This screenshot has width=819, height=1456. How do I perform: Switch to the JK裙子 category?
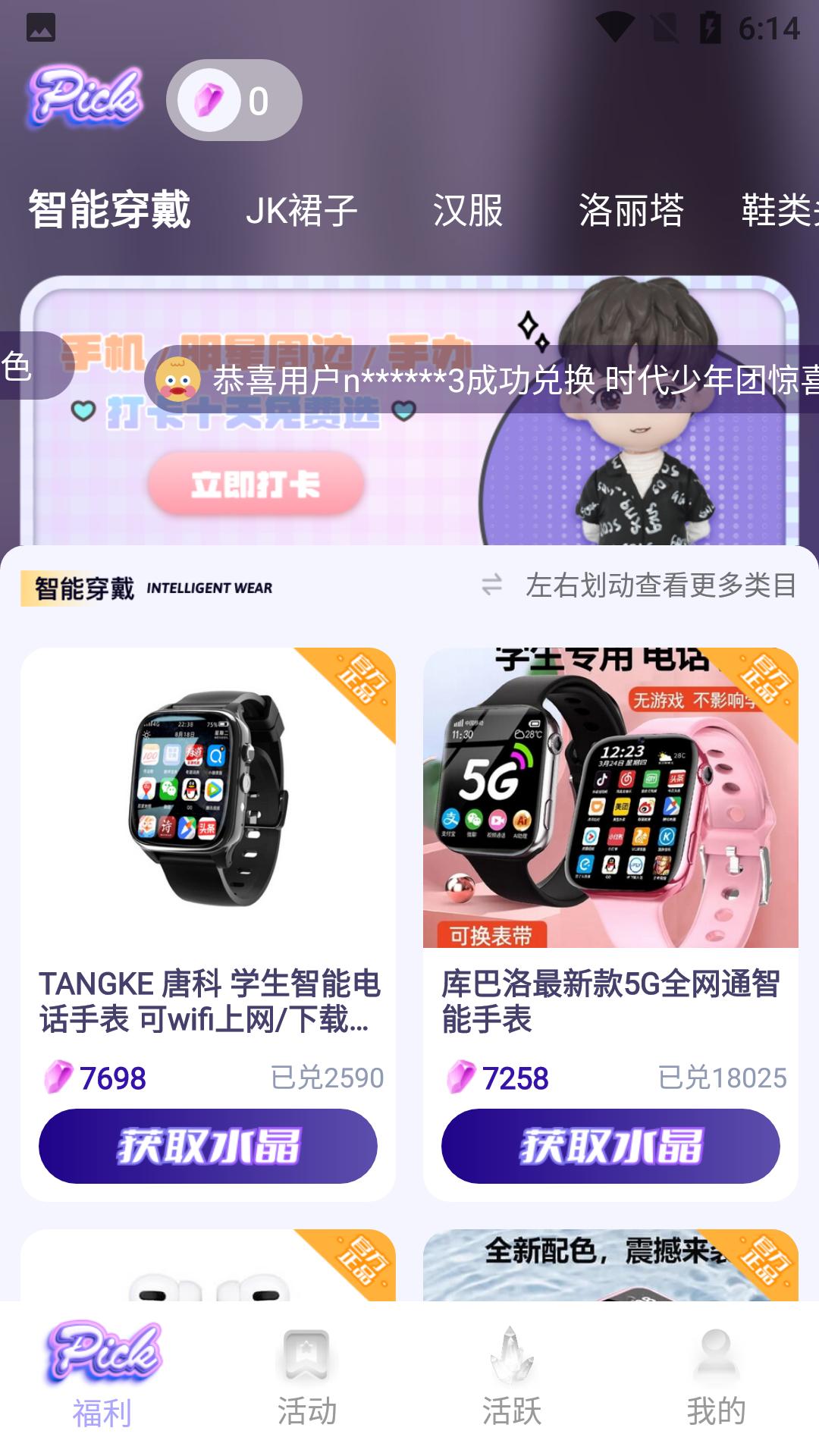301,210
